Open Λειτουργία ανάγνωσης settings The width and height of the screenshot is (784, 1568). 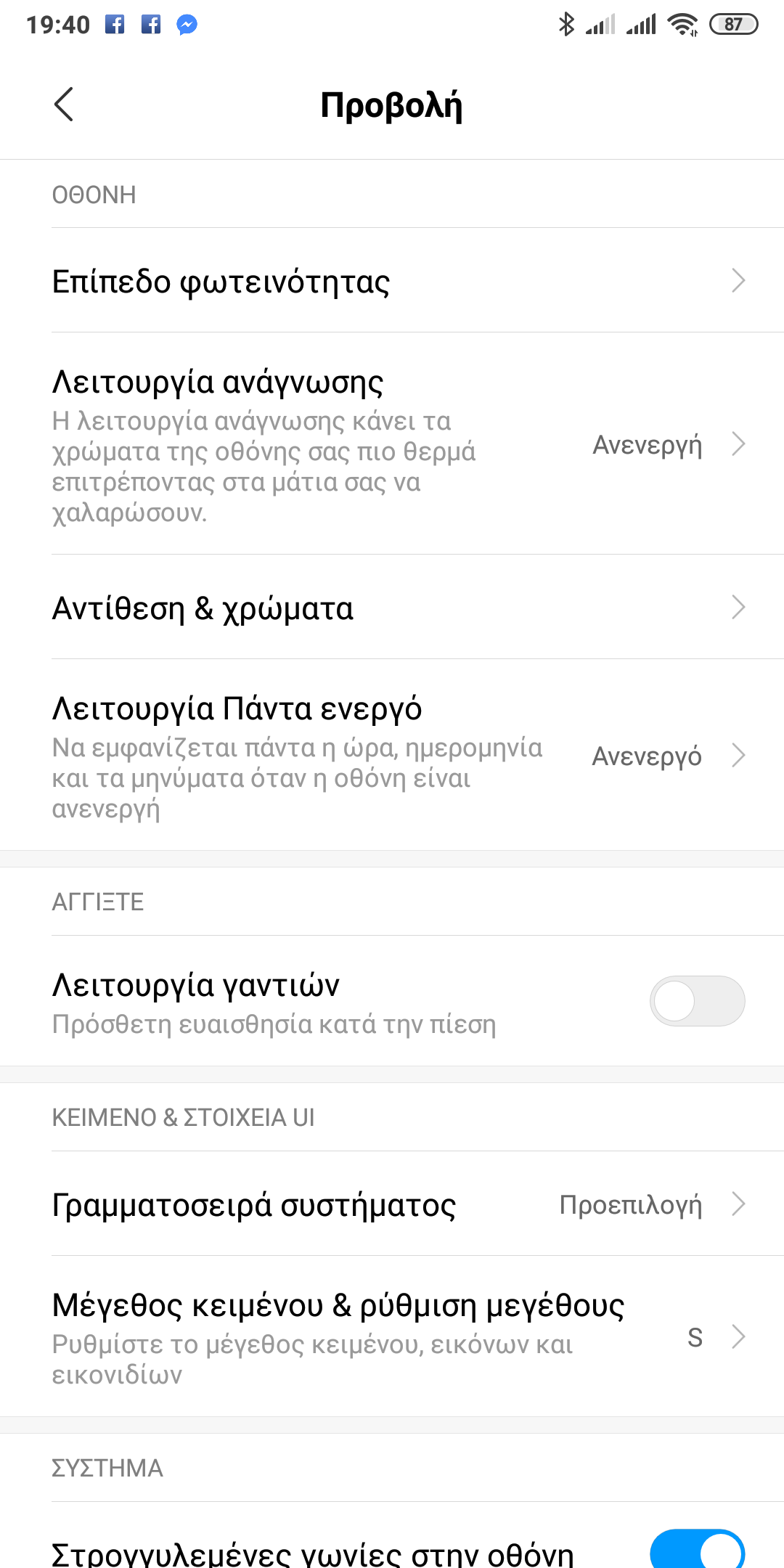point(392,444)
